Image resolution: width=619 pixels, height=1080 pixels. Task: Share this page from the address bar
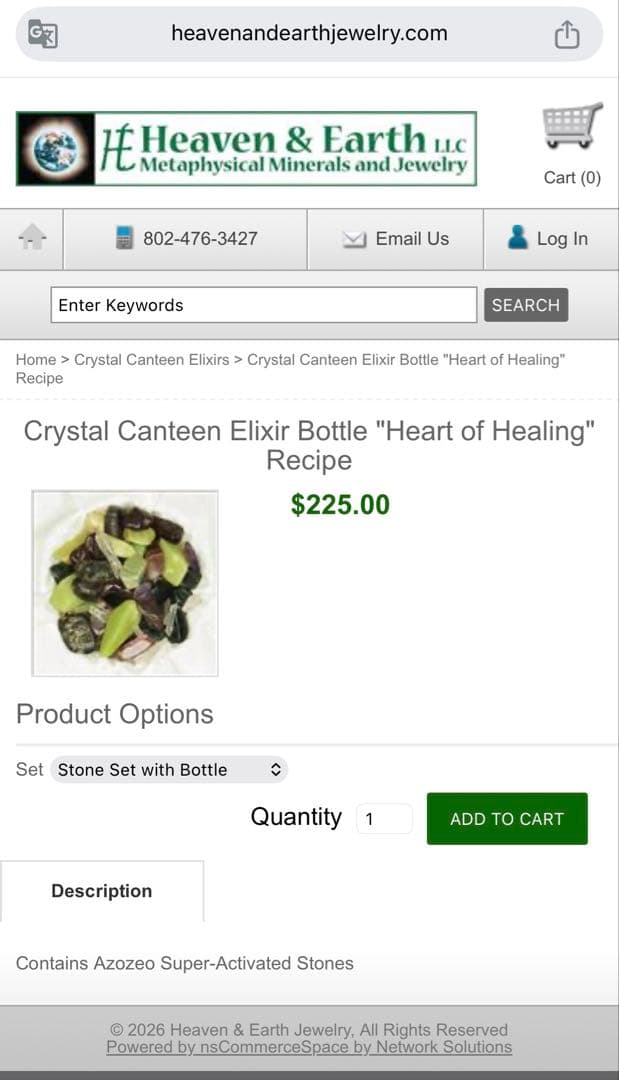coord(567,34)
